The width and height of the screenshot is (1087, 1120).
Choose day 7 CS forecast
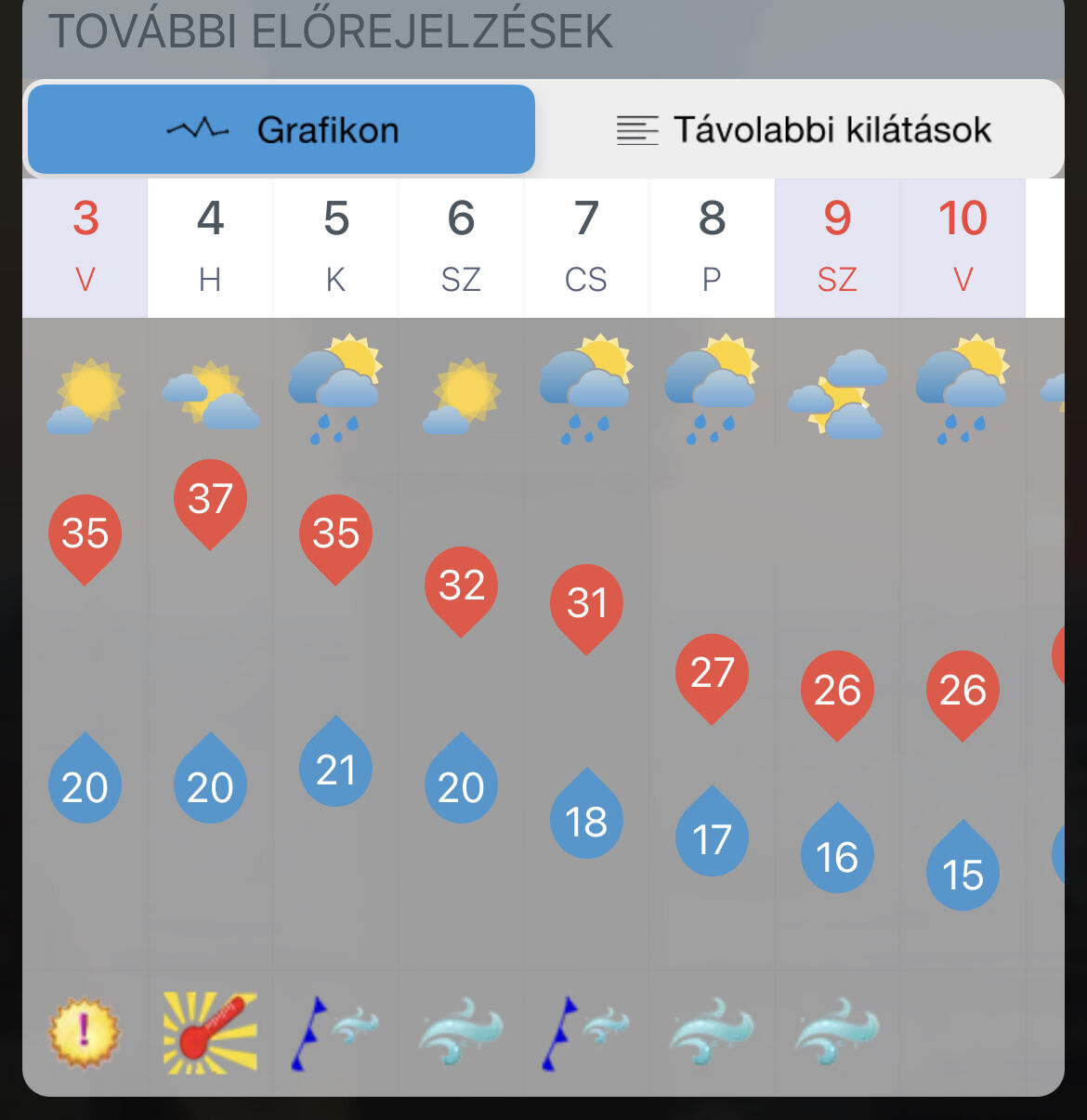click(x=586, y=247)
